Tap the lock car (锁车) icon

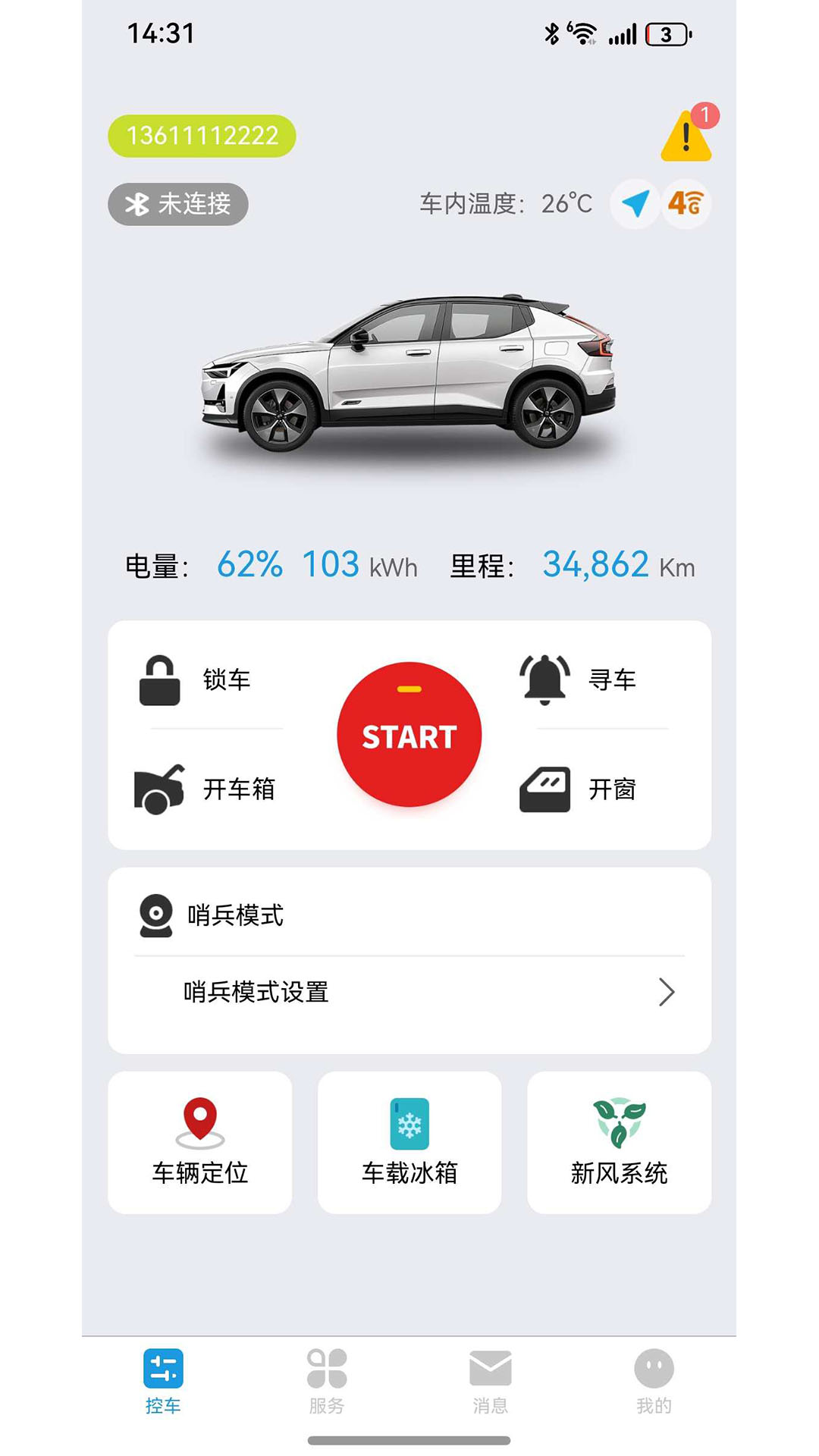[x=160, y=680]
